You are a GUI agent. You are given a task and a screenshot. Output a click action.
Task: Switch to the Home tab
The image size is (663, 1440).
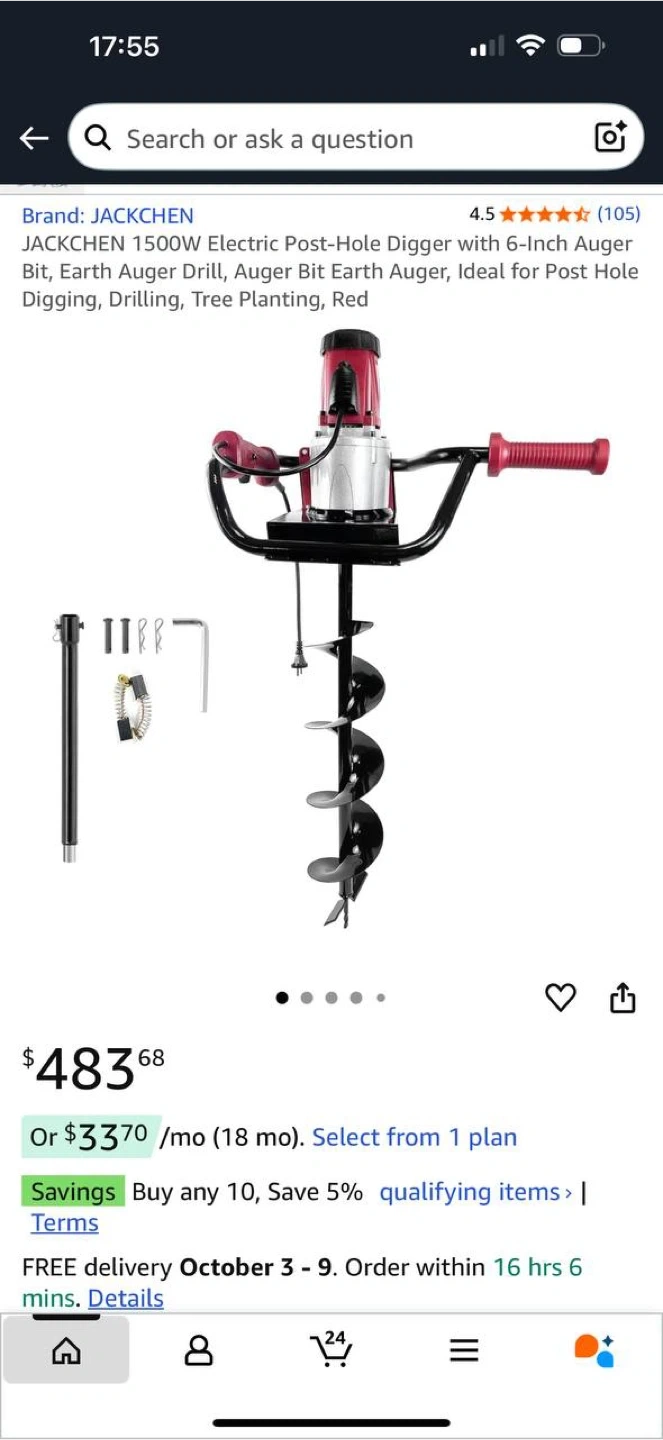pyautogui.click(x=66, y=1350)
